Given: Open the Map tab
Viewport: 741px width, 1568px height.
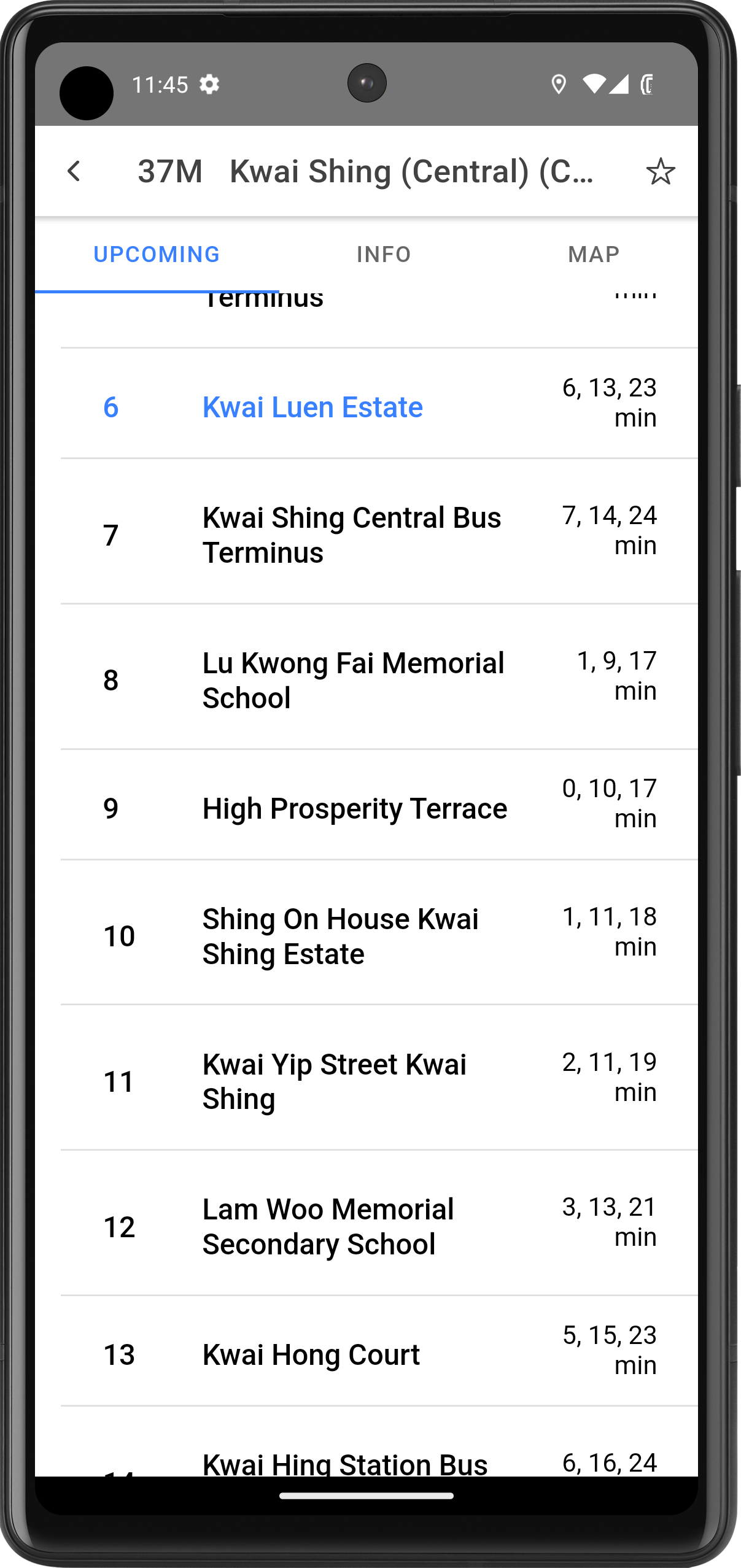Looking at the screenshot, I should coord(594,254).
